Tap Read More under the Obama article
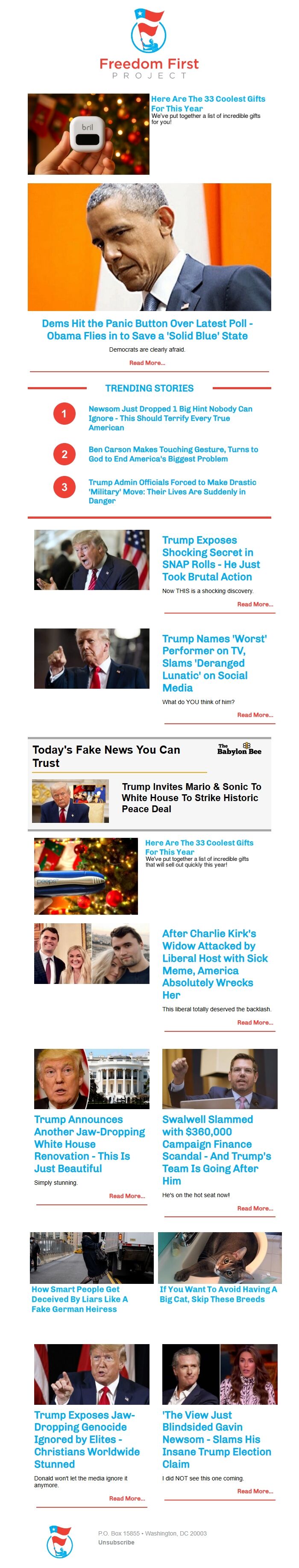Viewport: 299px width, 1568px height. click(147, 363)
